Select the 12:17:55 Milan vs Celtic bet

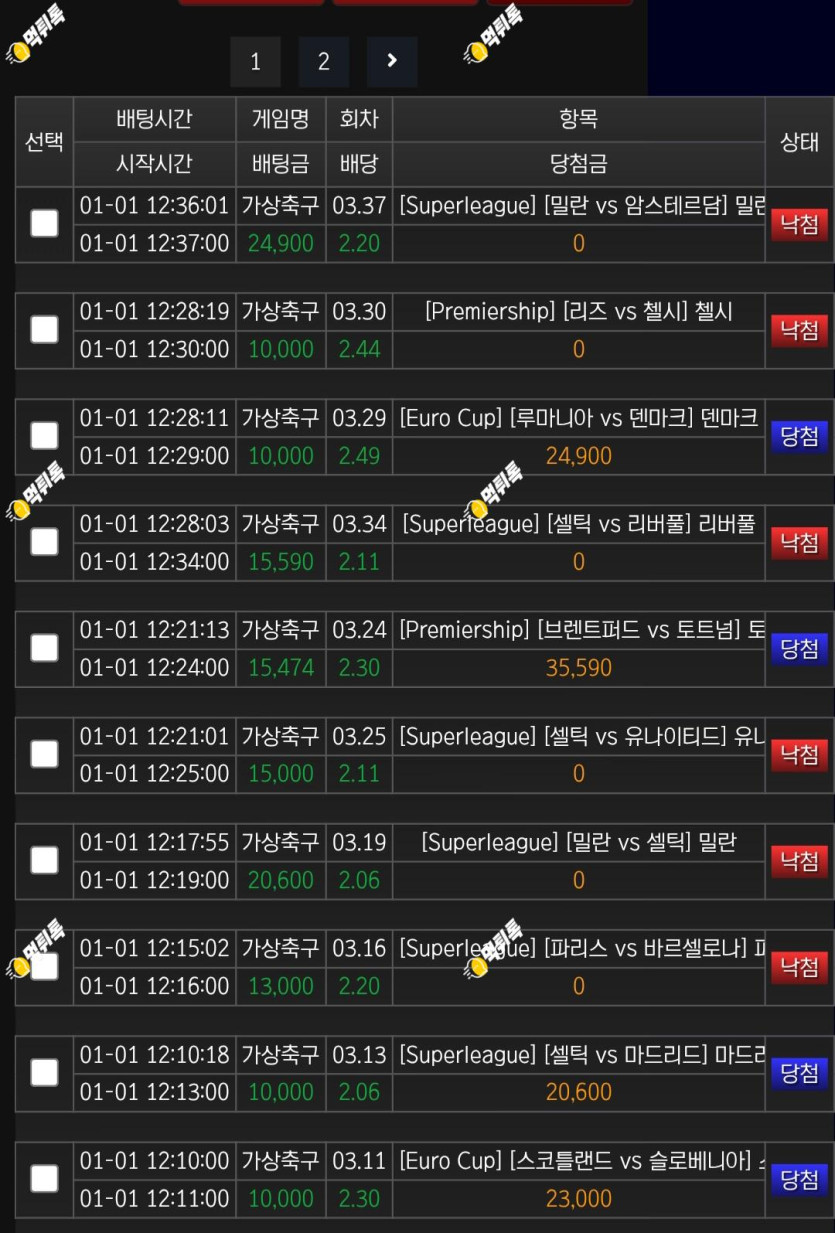44,860
